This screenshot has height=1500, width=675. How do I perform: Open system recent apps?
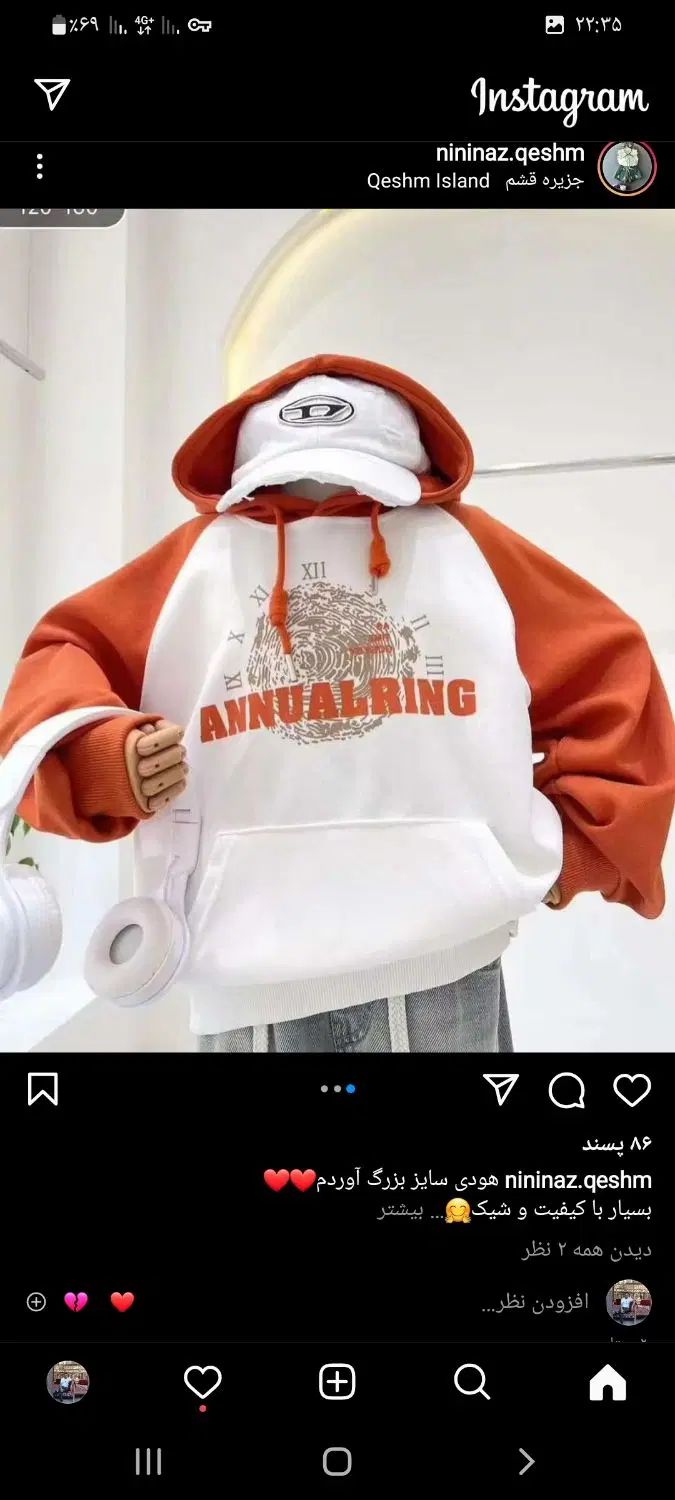pyautogui.click(x=148, y=1462)
